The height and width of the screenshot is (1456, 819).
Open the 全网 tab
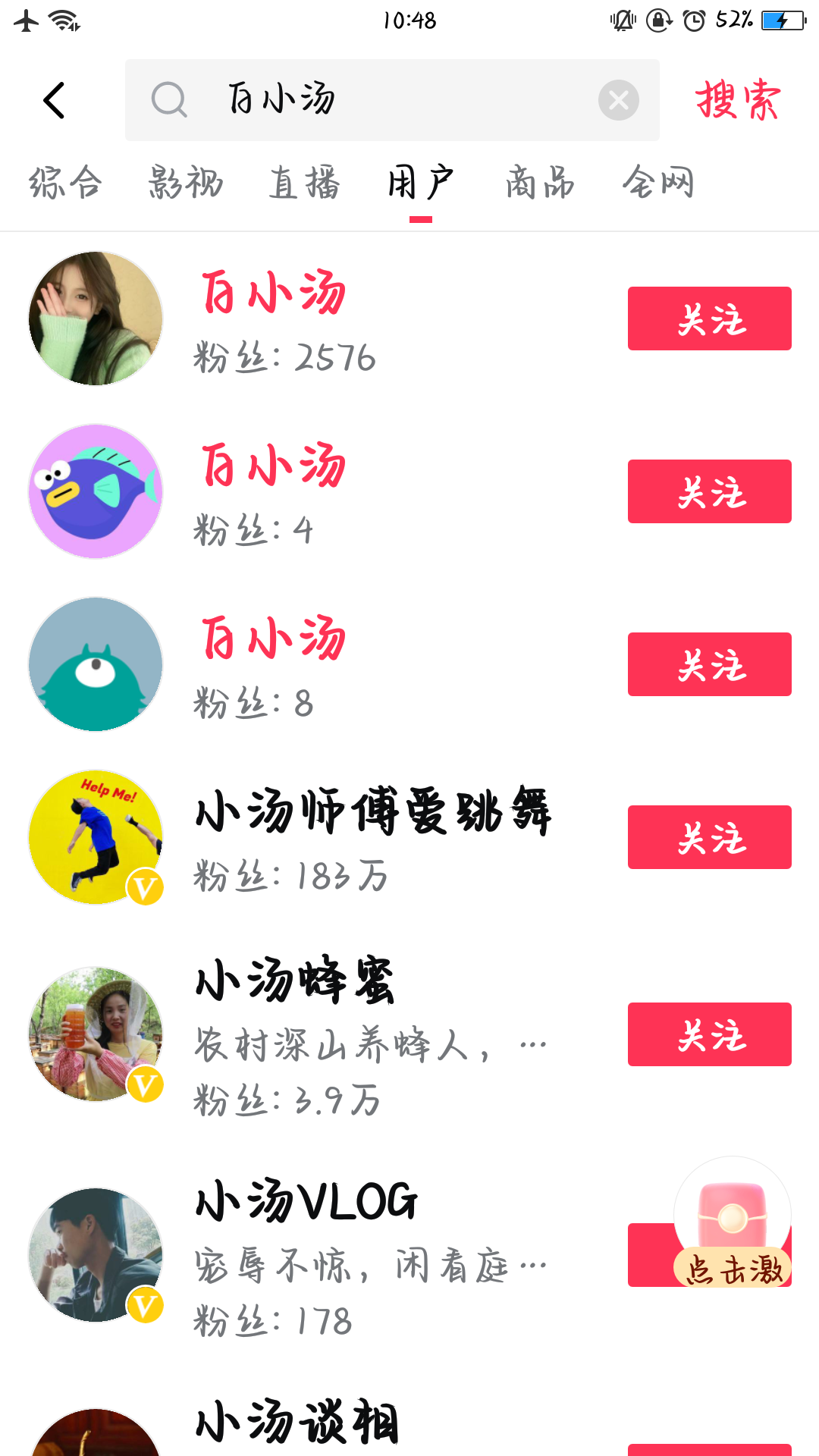pyautogui.click(x=658, y=184)
